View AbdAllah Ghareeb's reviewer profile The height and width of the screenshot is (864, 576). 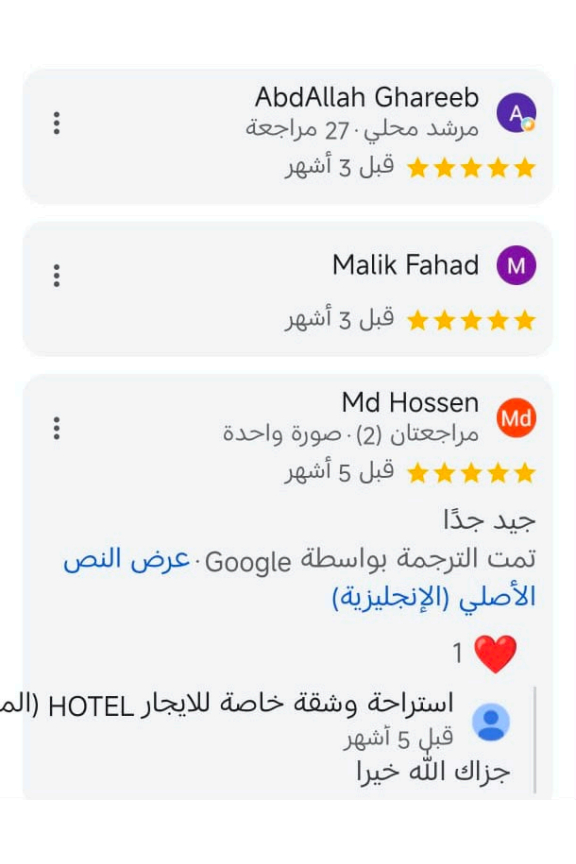pyautogui.click(x=516, y=113)
